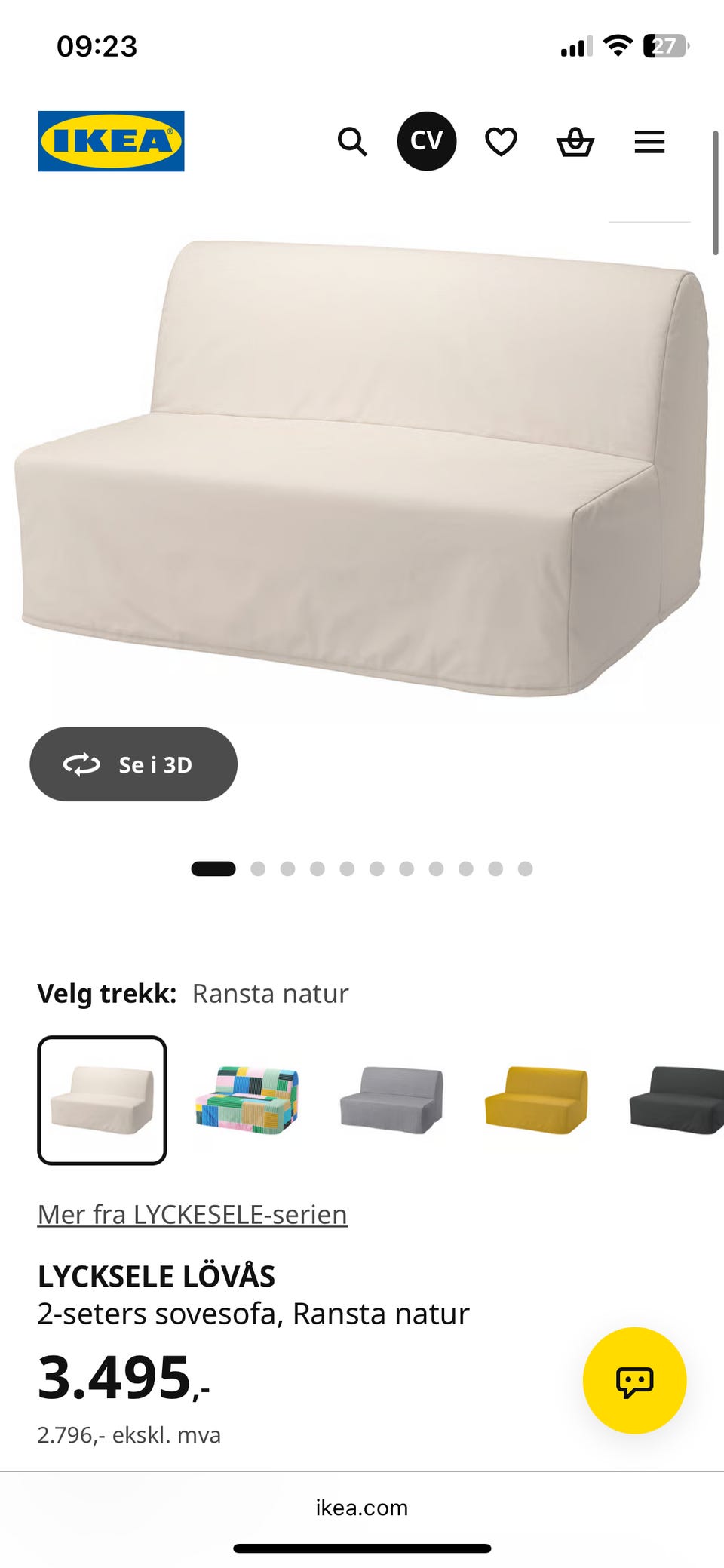
Task: Open the yellow chat support button
Action: coord(634,1380)
